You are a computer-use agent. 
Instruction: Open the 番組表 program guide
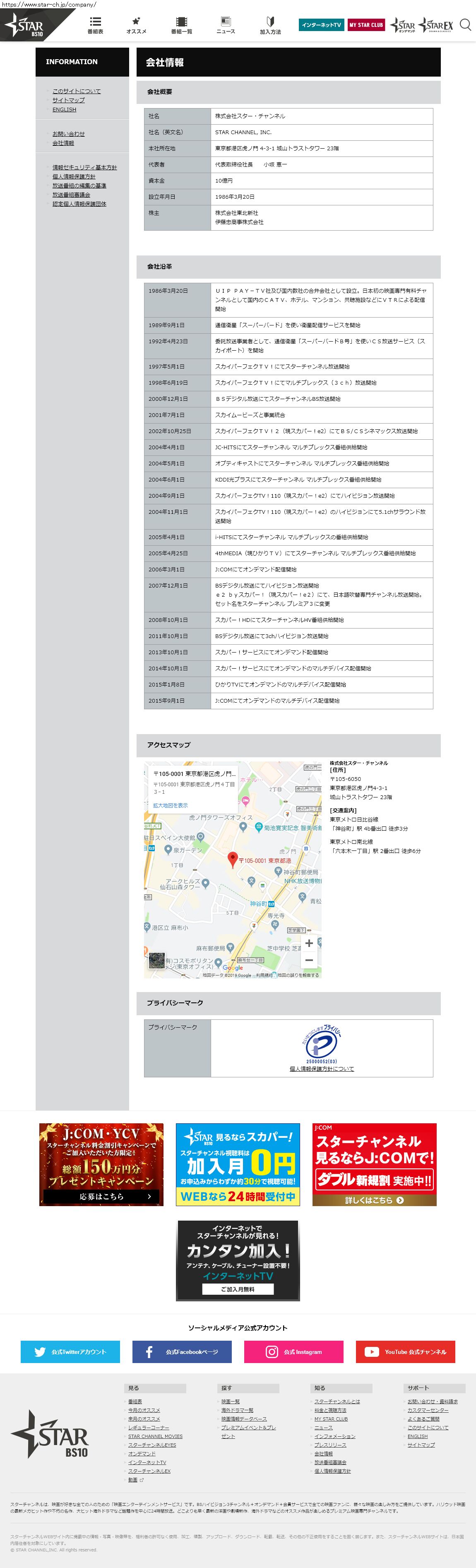point(96,26)
